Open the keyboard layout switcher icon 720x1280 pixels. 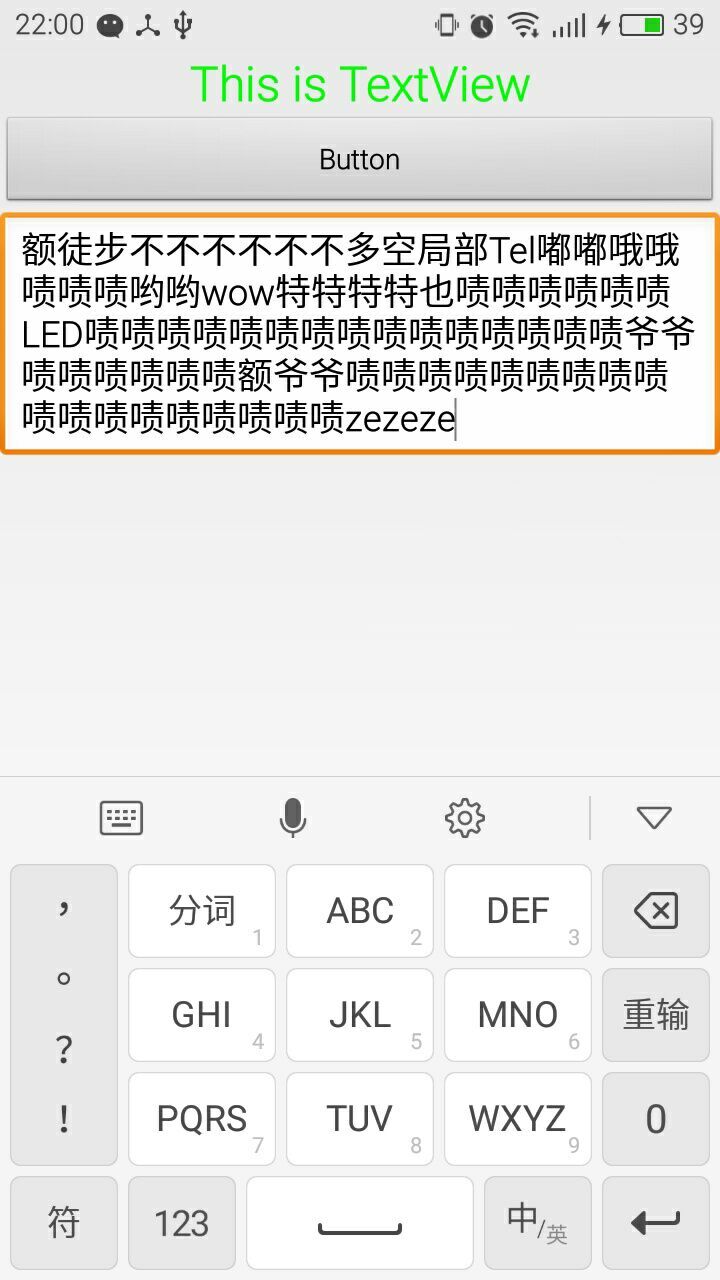click(x=122, y=818)
